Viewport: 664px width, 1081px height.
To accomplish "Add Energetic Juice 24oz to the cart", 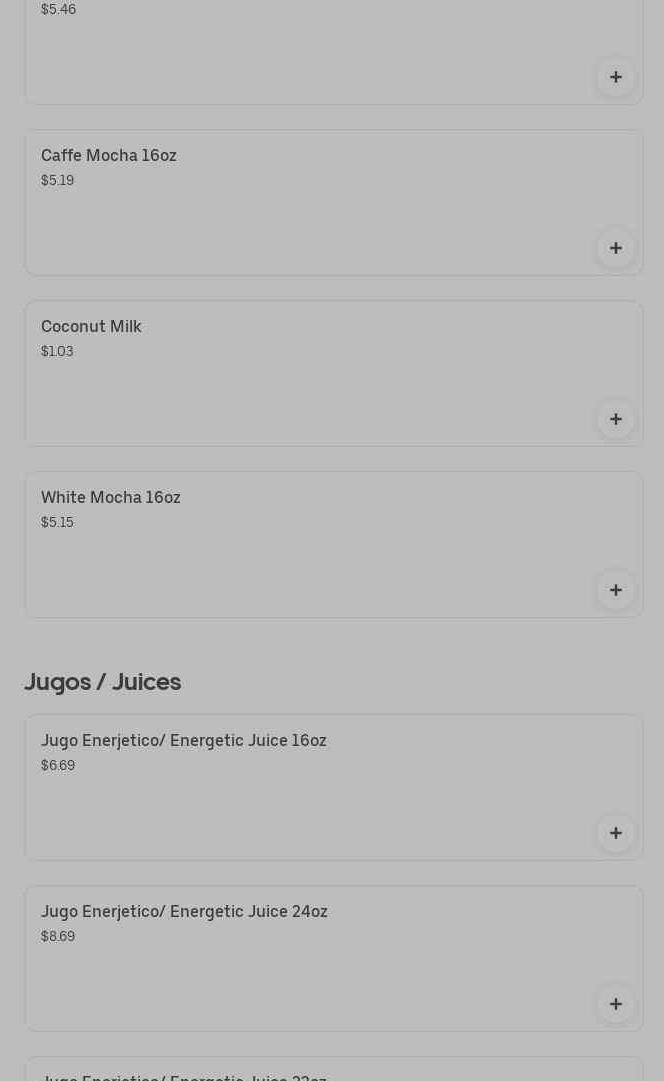I will click(x=616, y=1004).
